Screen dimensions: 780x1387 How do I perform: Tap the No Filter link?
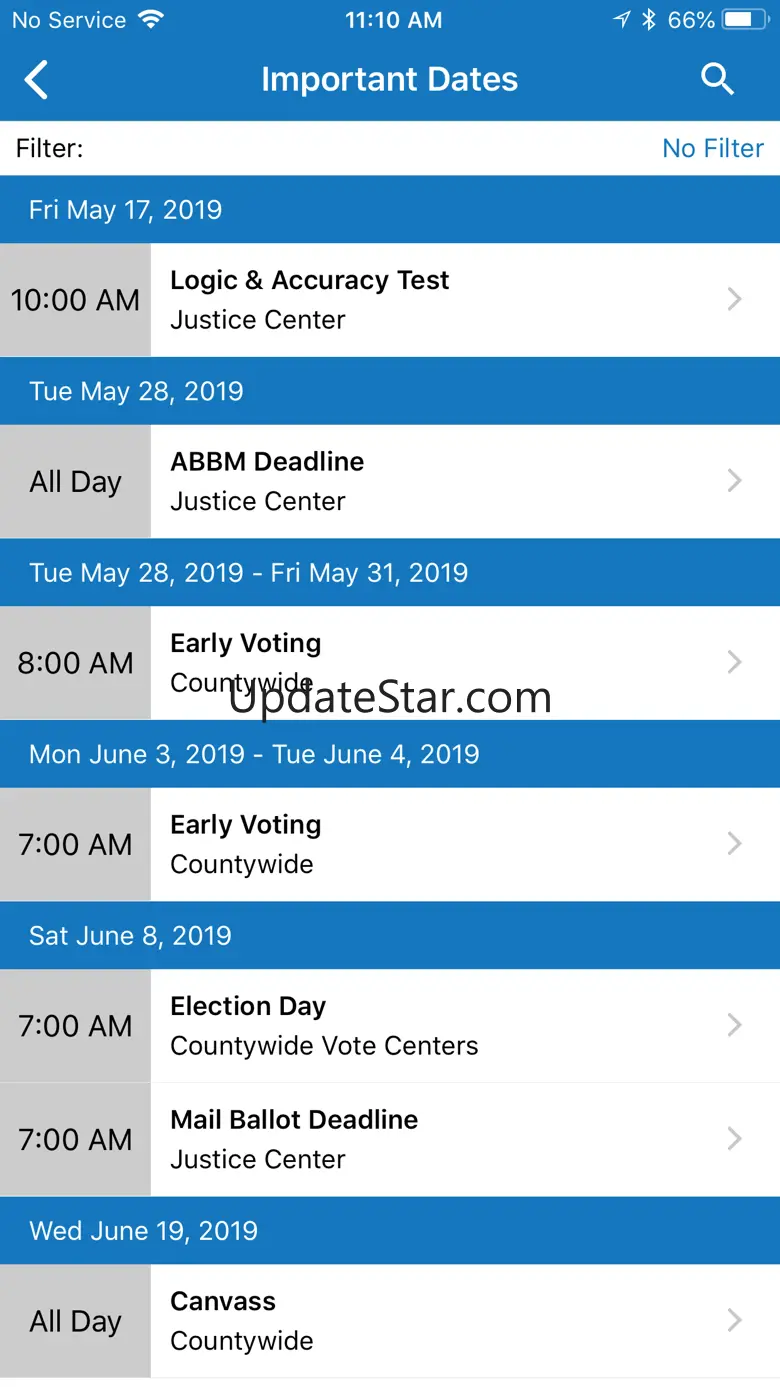coord(712,148)
